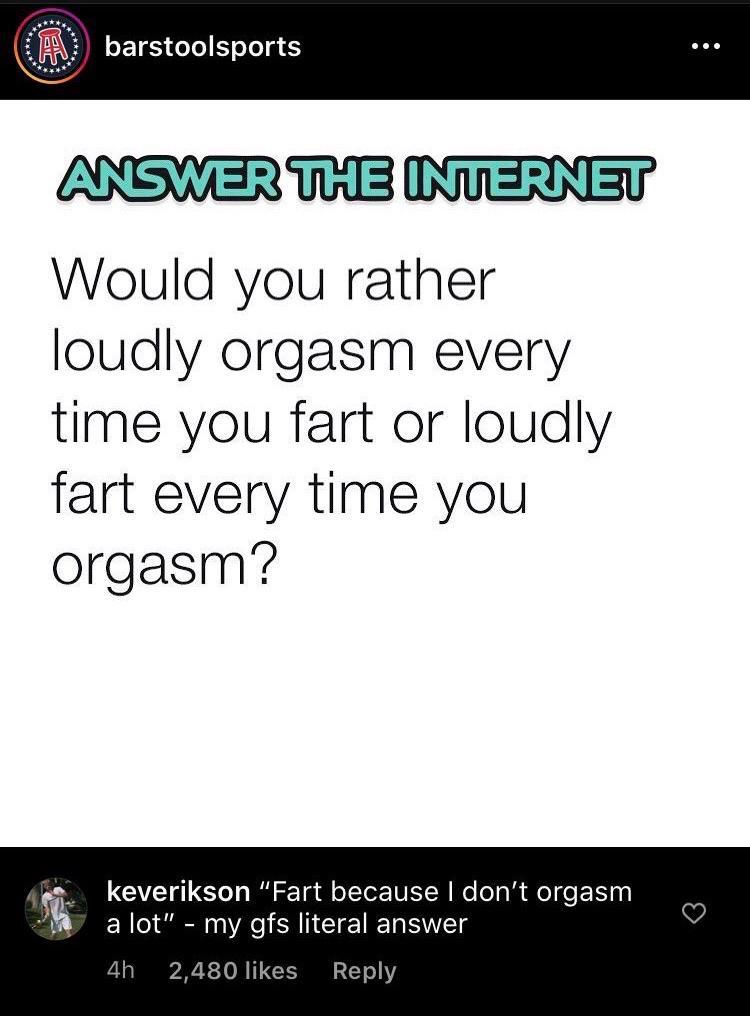The height and width of the screenshot is (1016, 750).
Task: Click keverikson's circular avatar thumbnail
Action: [58, 910]
